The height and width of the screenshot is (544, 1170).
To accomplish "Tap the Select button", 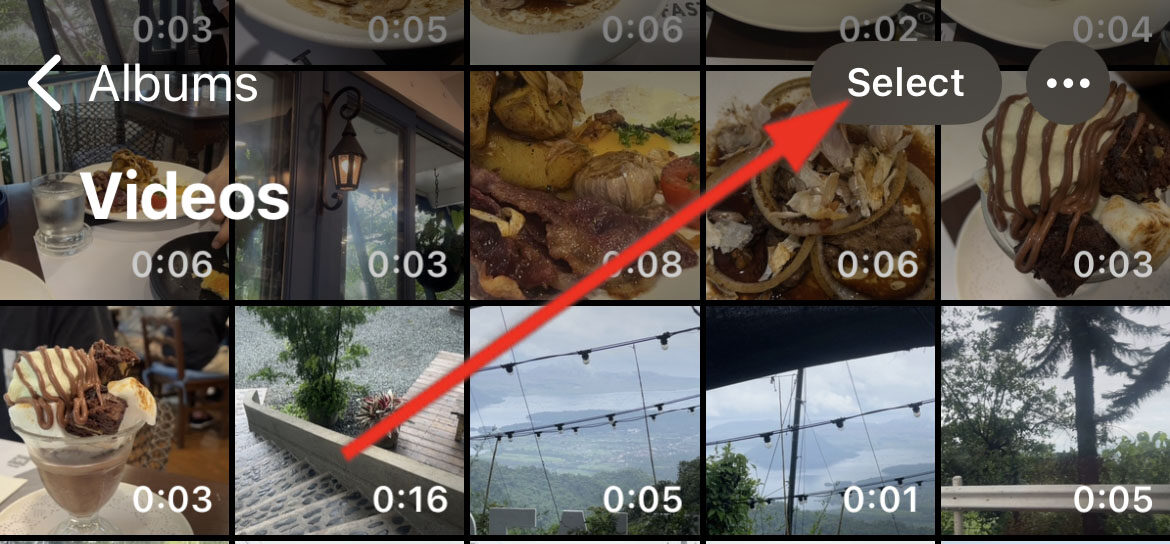I will tap(905, 83).
